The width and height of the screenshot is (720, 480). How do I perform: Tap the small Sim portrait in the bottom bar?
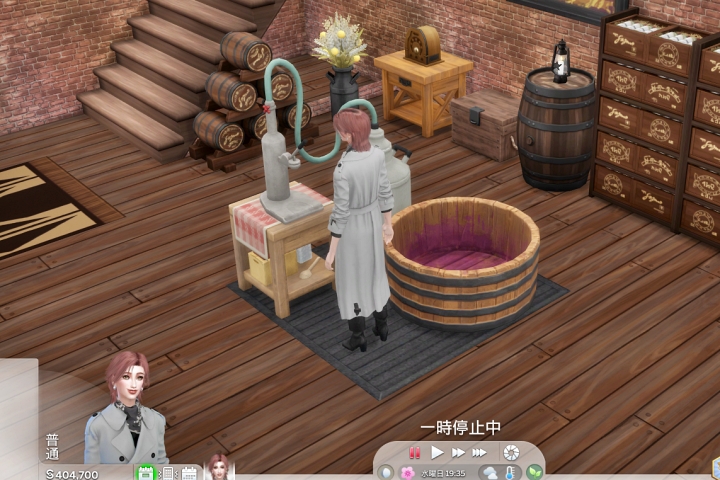[x=217, y=468]
